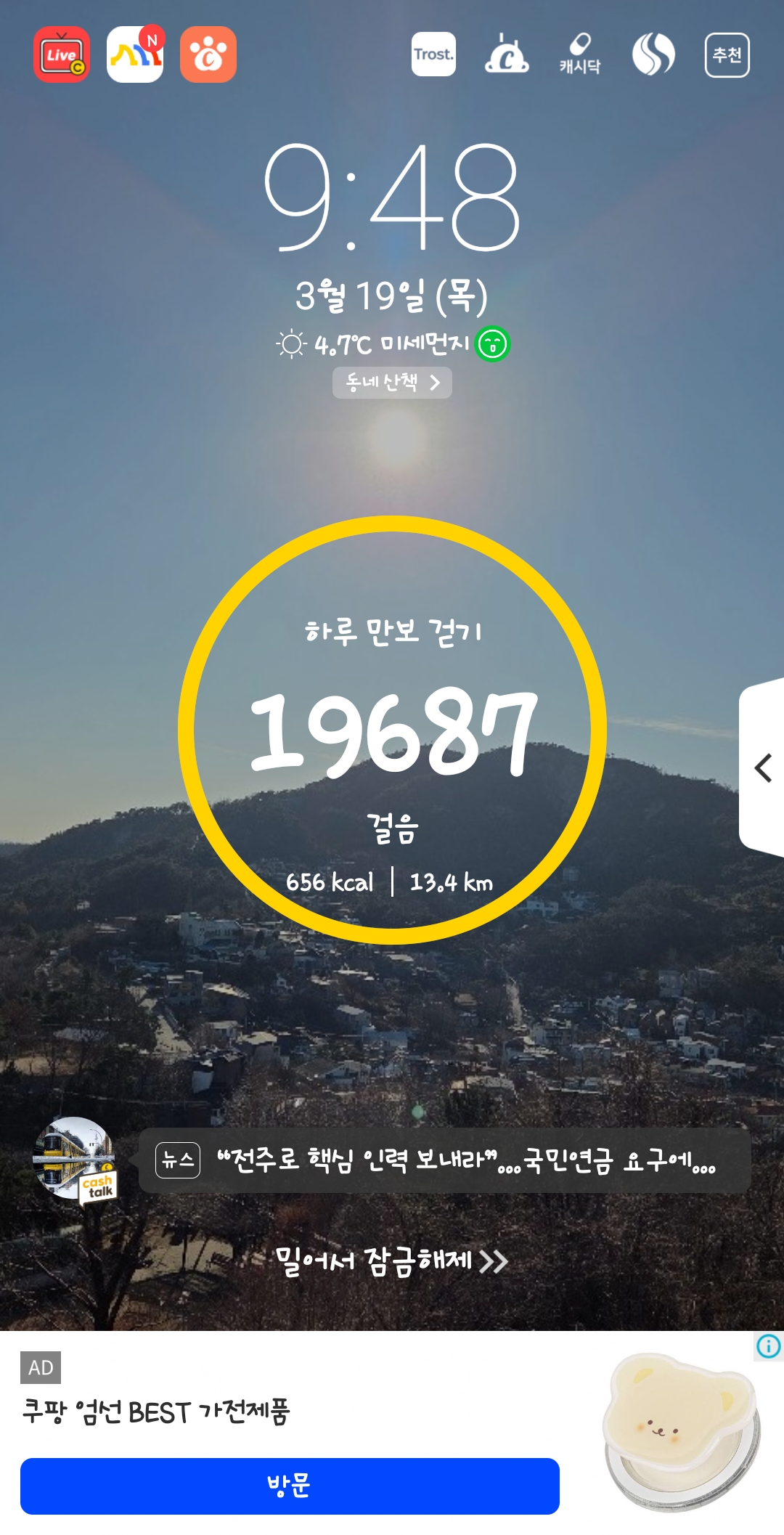
Task: Tap the 추천 button
Action: coord(727,55)
